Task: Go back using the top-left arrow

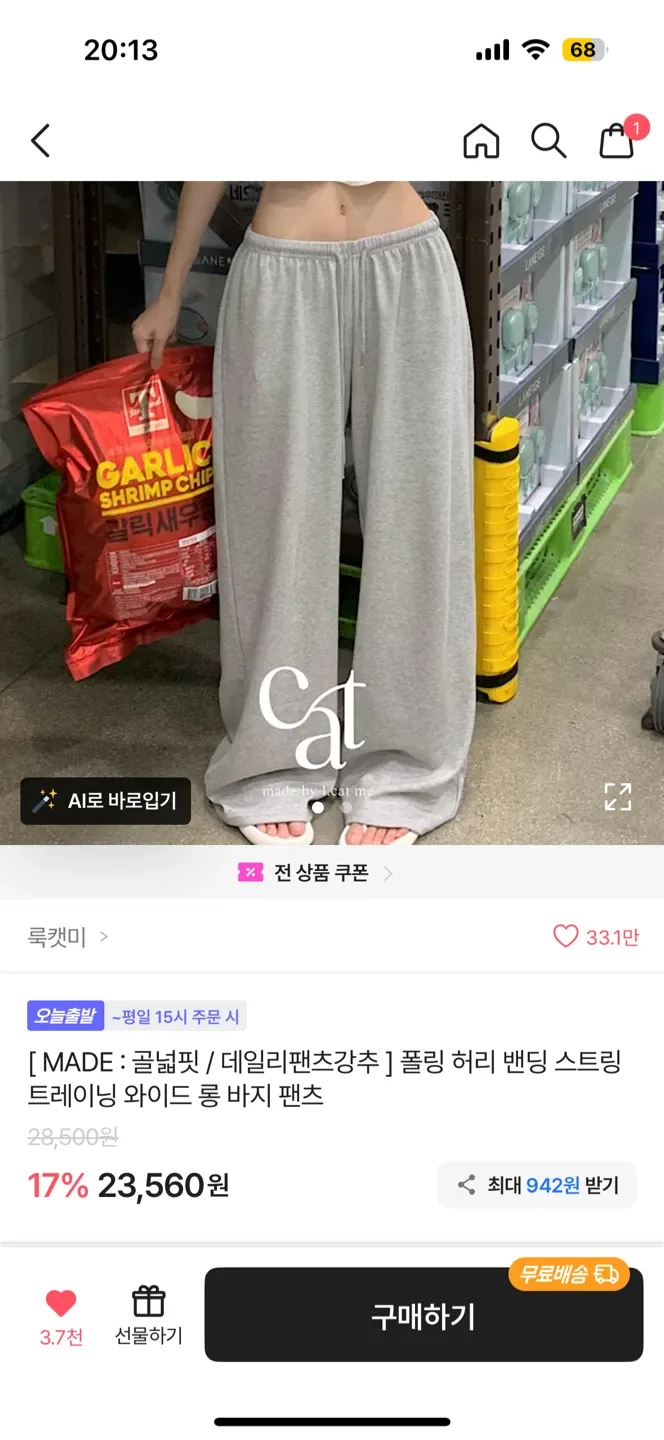Action: (x=40, y=141)
